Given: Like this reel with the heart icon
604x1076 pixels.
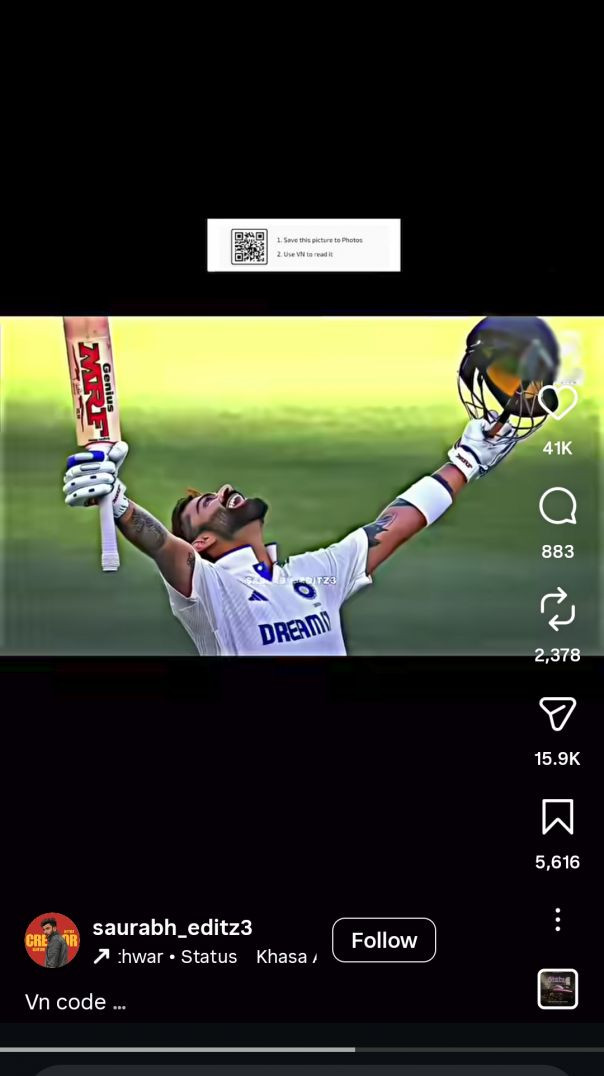Looking at the screenshot, I should coord(557,403).
